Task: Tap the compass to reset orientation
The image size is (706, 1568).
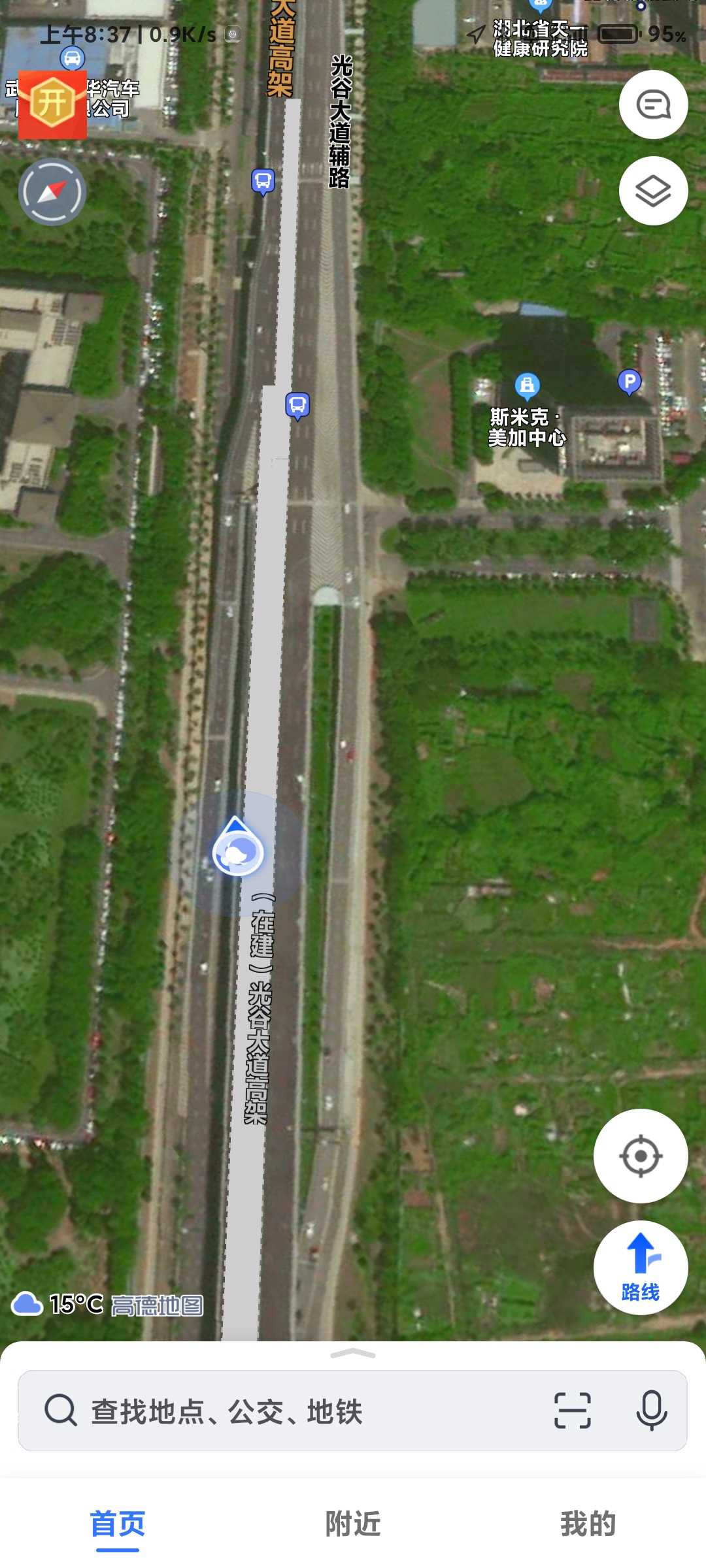Action: pos(52,192)
